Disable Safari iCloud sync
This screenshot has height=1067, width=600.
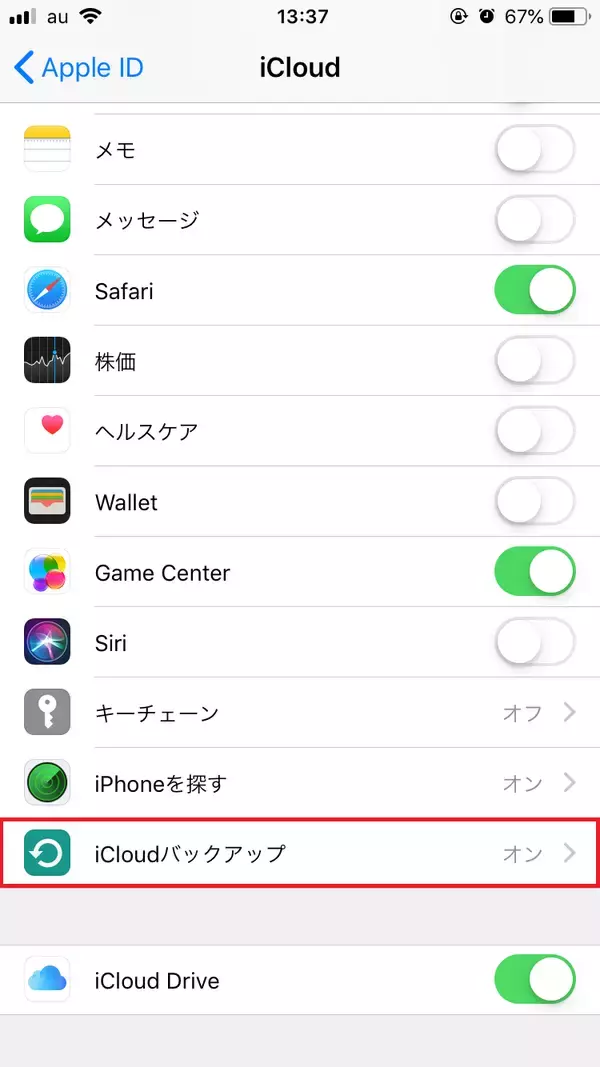(534, 291)
